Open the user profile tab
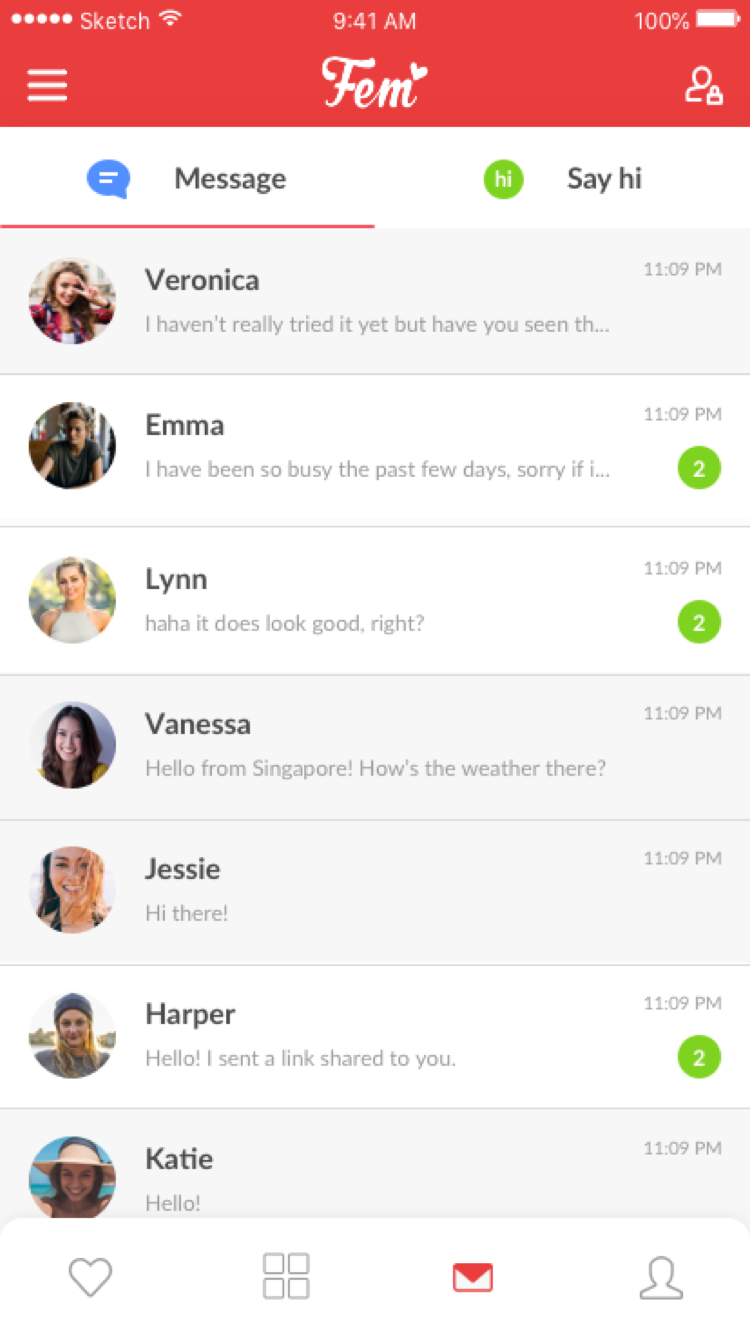750x1334 pixels. pyautogui.click(x=661, y=1277)
